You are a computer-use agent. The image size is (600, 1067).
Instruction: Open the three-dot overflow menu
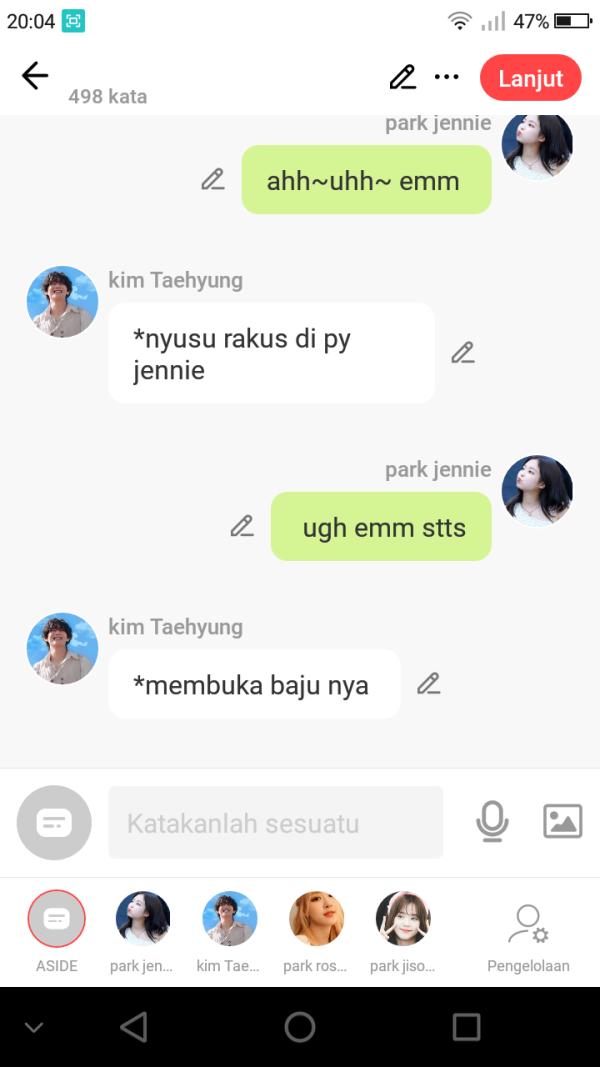click(446, 77)
